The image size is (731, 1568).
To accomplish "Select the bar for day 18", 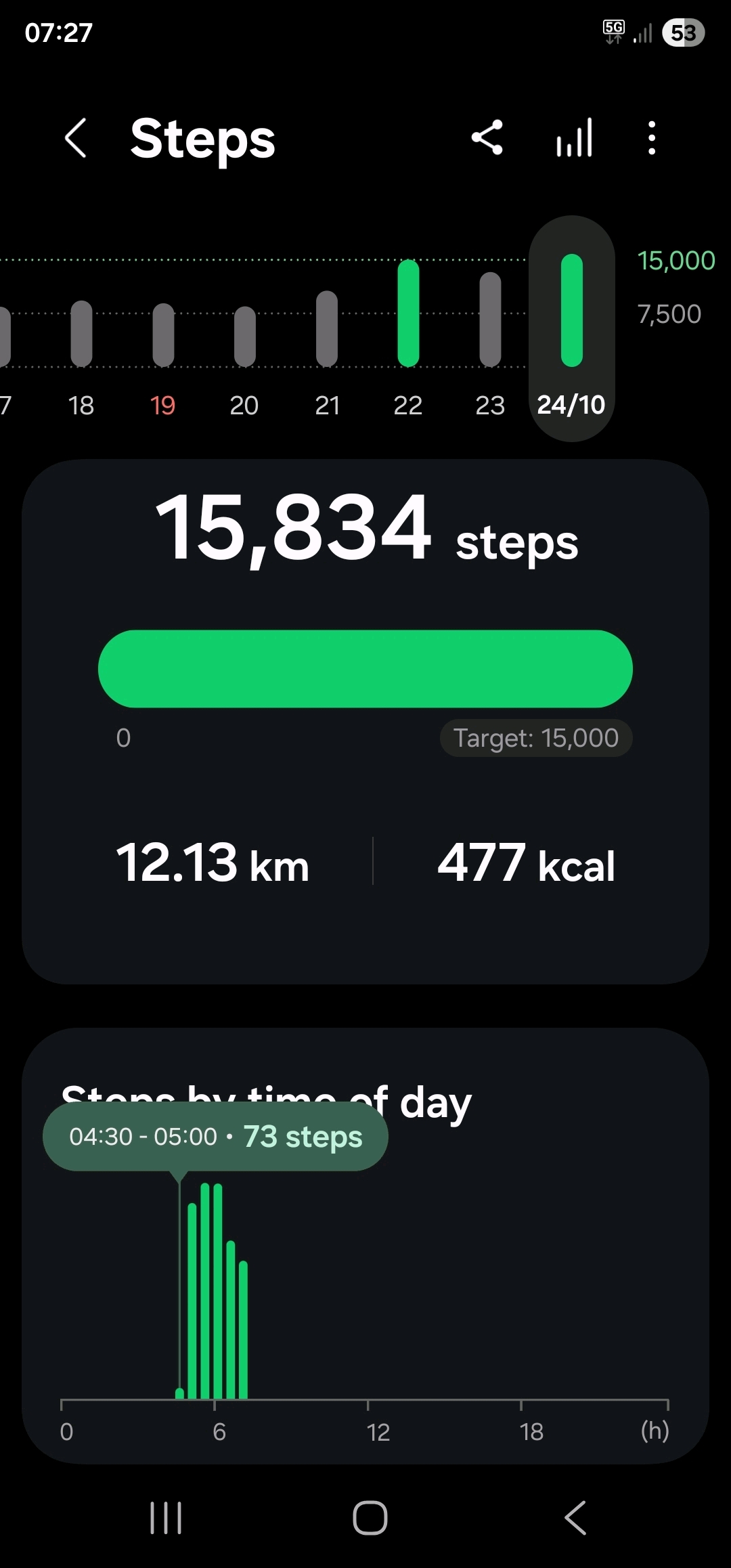I will coord(81,334).
